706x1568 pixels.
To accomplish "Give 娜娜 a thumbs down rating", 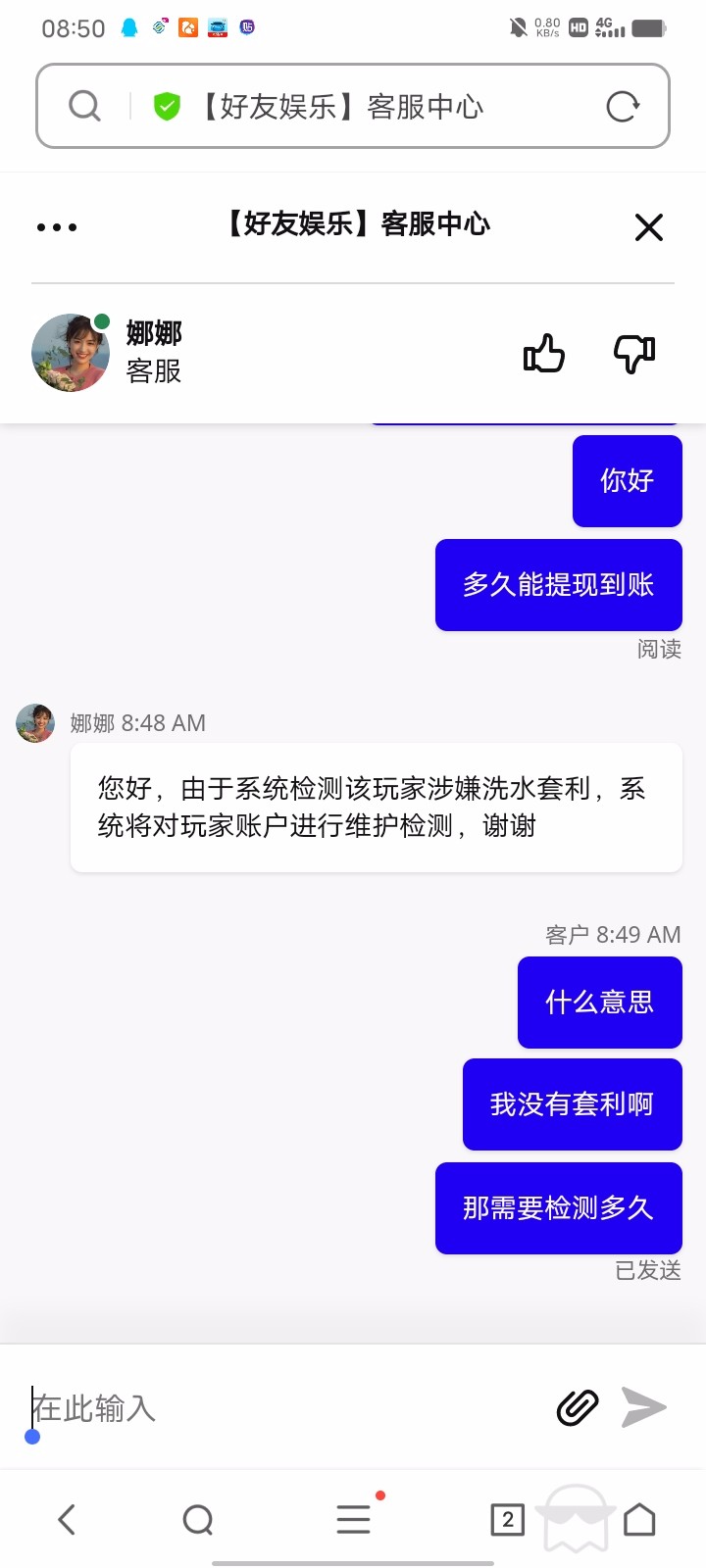I will coord(634,354).
